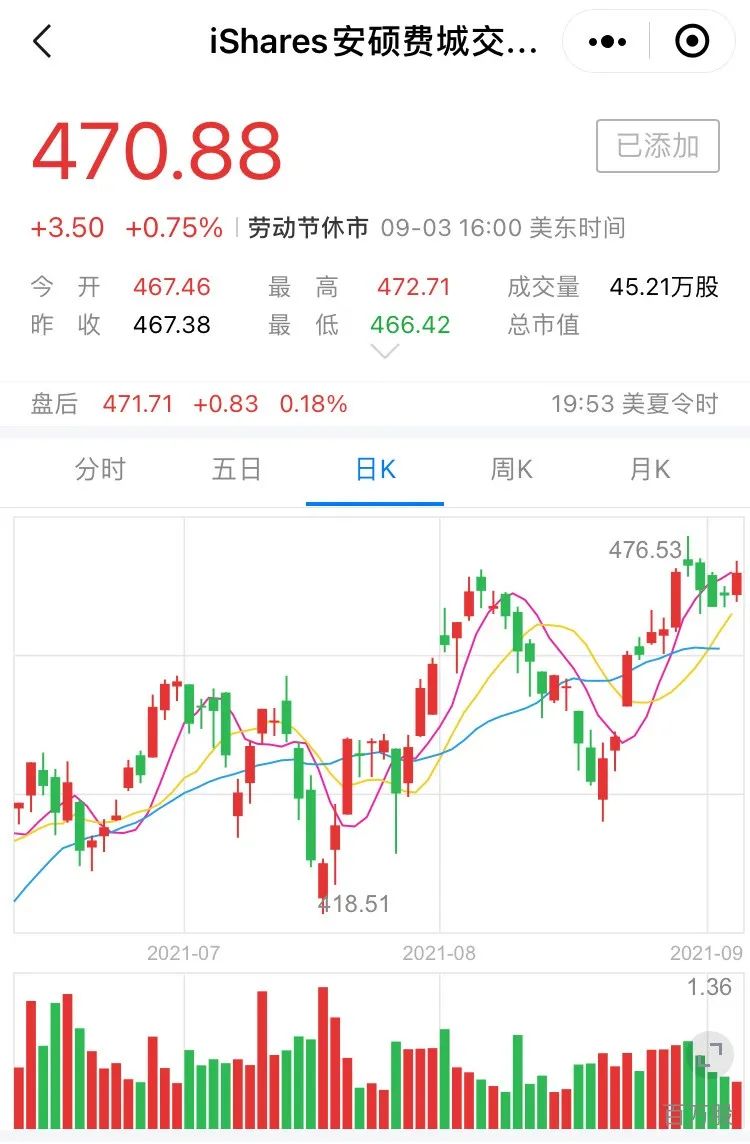750x1144 pixels.
Task: Switch to the 月K chart tab
Action: point(649,468)
